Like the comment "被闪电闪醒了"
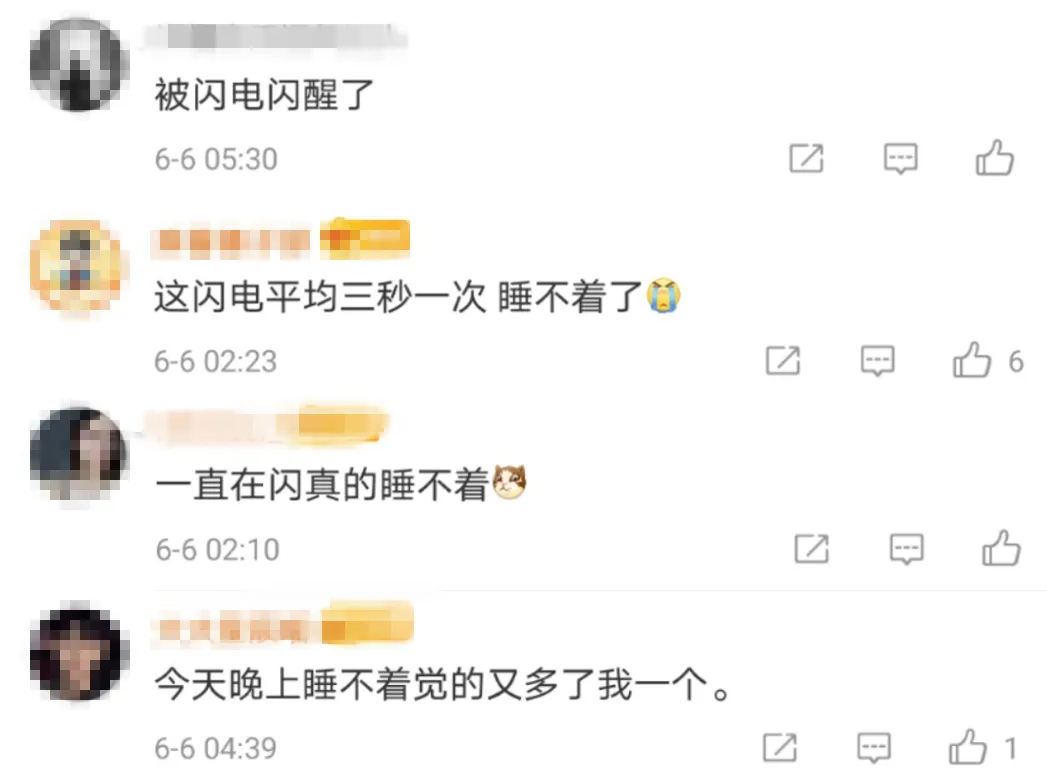This screenshot has width=1047, height=780. point(994,159)
